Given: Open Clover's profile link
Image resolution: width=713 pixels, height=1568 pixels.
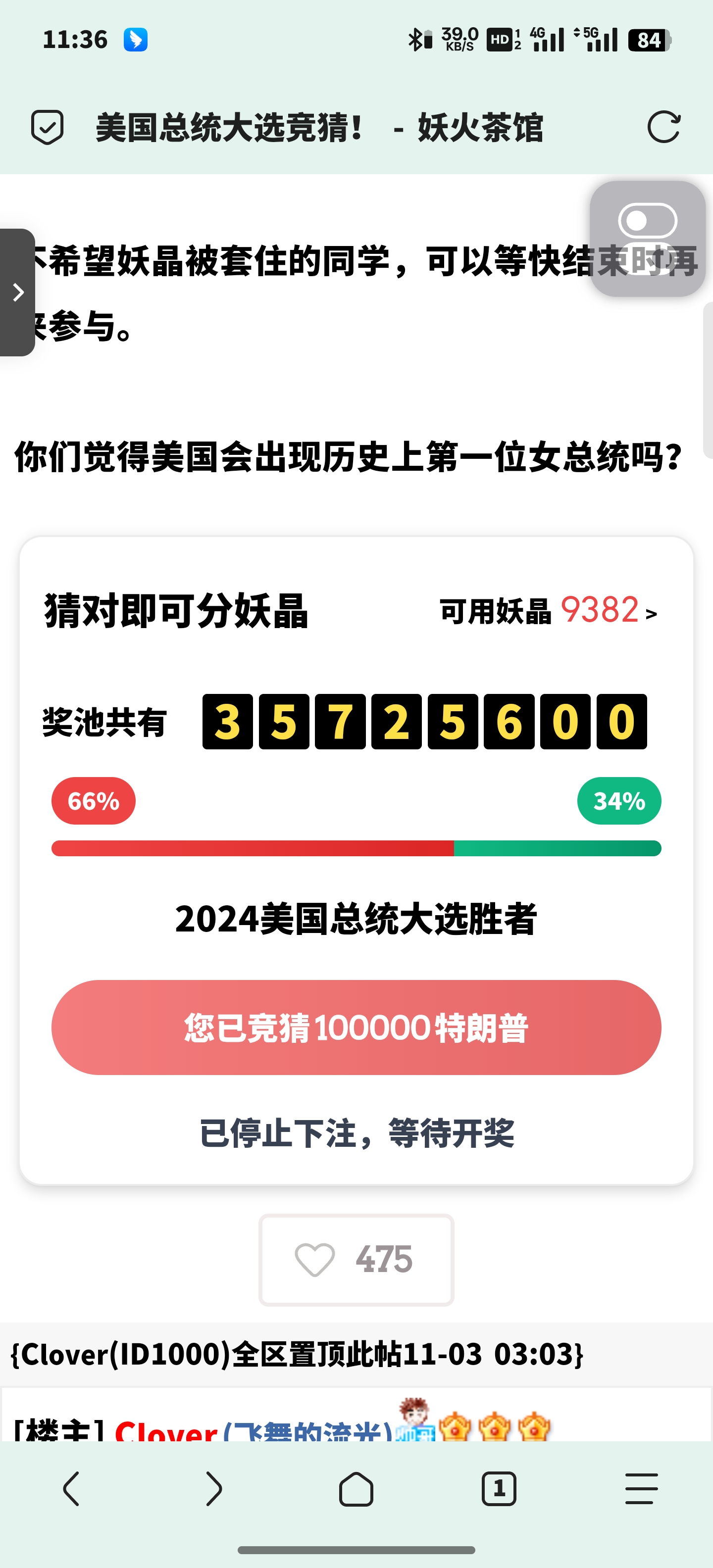Looking at the screenshot, I should [165, 1431].
